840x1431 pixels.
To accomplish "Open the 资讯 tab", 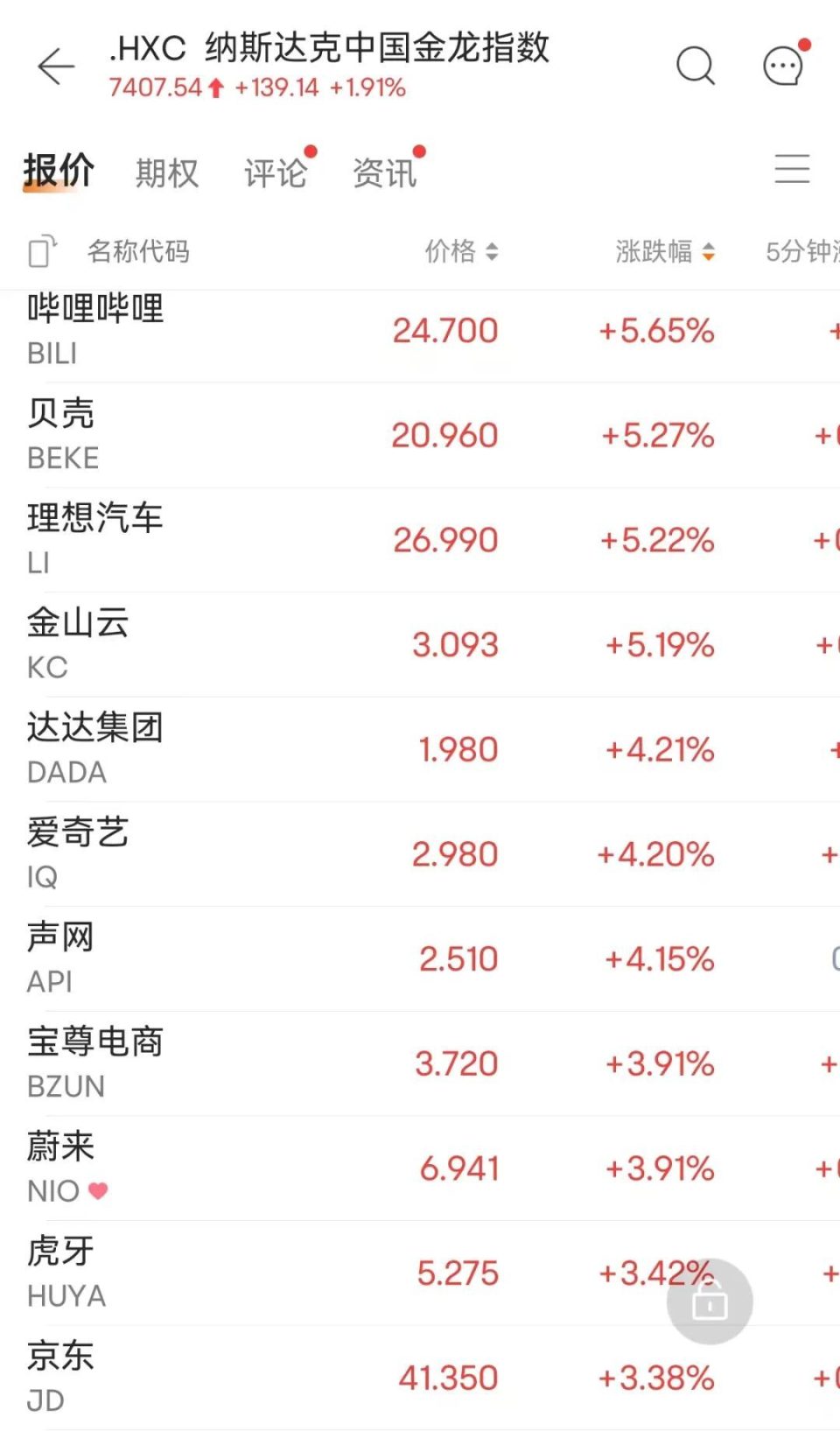I will 384,172.
